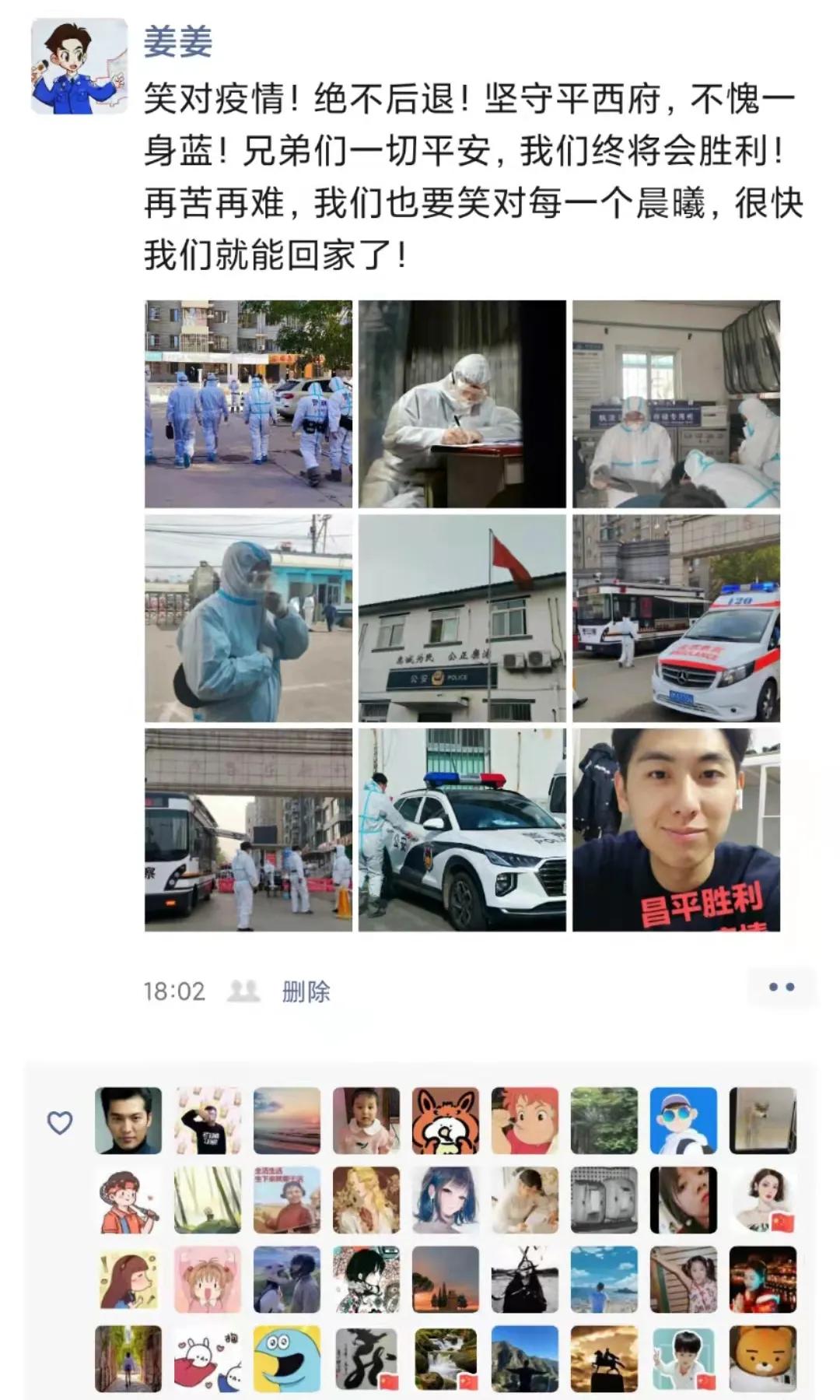View photo of person writing at desk
Viewport: 840px width, 1400px height.
pos(462,404)
